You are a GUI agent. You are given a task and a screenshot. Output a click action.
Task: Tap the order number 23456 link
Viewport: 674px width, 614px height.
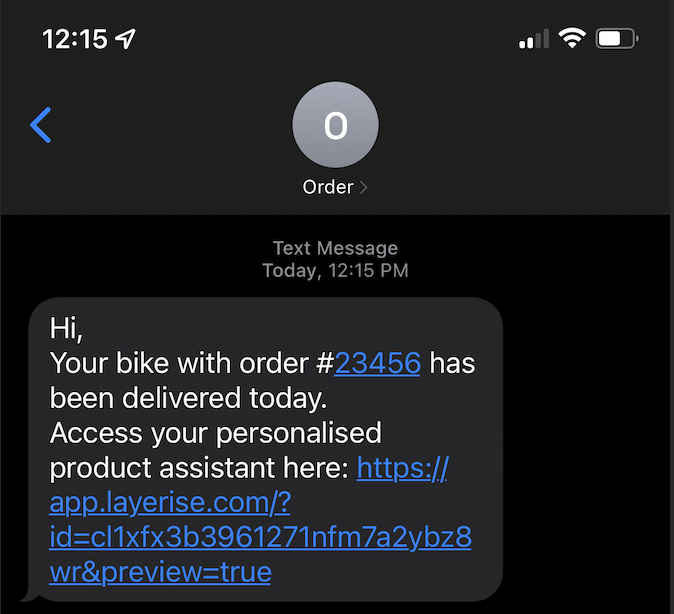377,363
